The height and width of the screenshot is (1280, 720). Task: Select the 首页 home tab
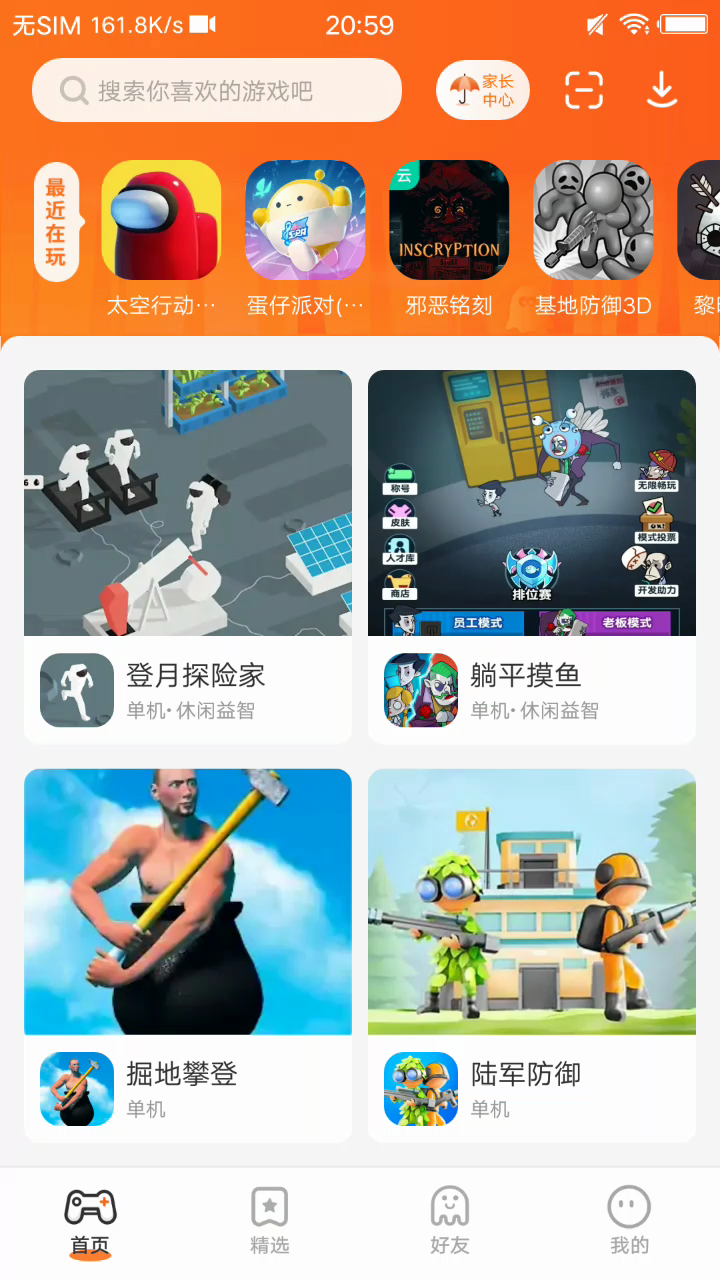tap(90, 1222)
